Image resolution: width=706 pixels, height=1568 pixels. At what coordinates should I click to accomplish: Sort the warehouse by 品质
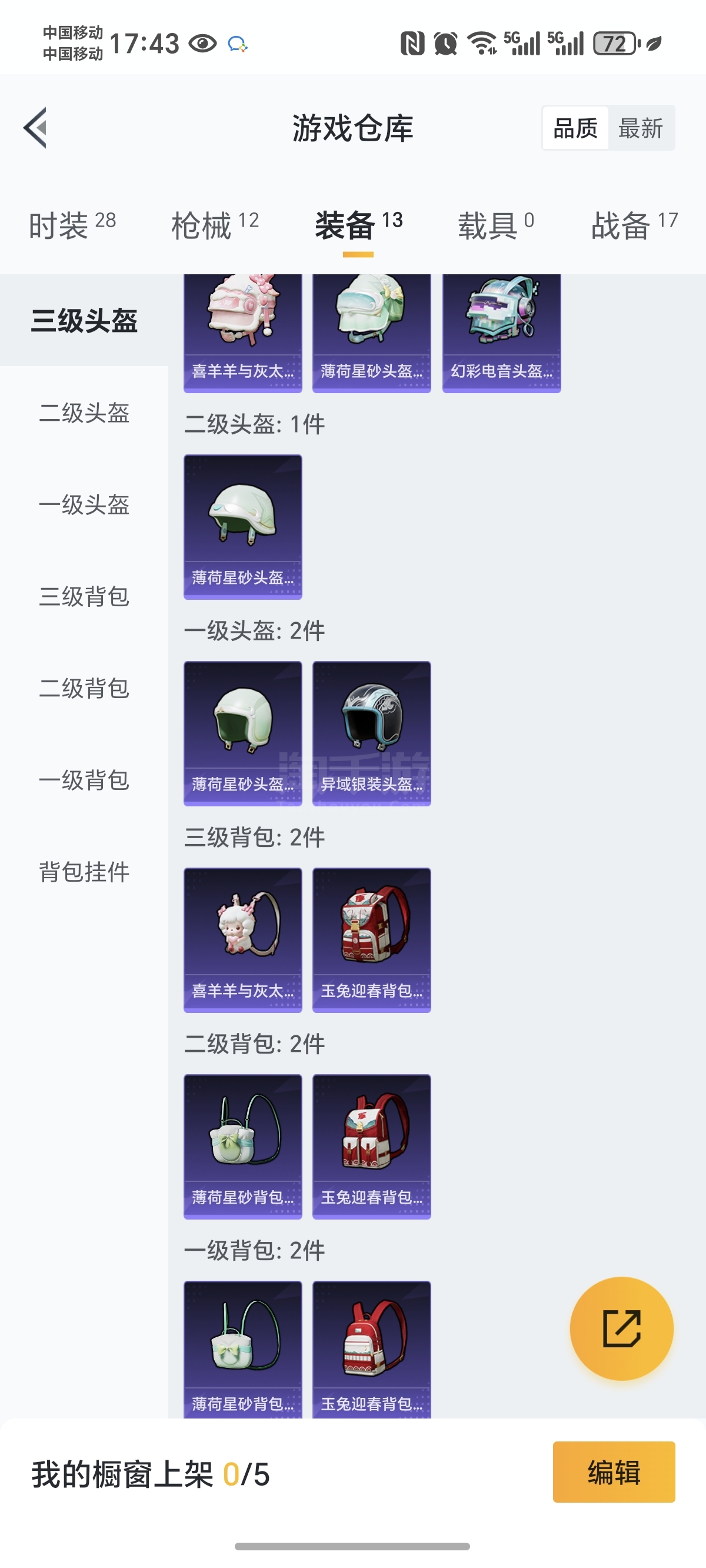click(x=575, y=128)
